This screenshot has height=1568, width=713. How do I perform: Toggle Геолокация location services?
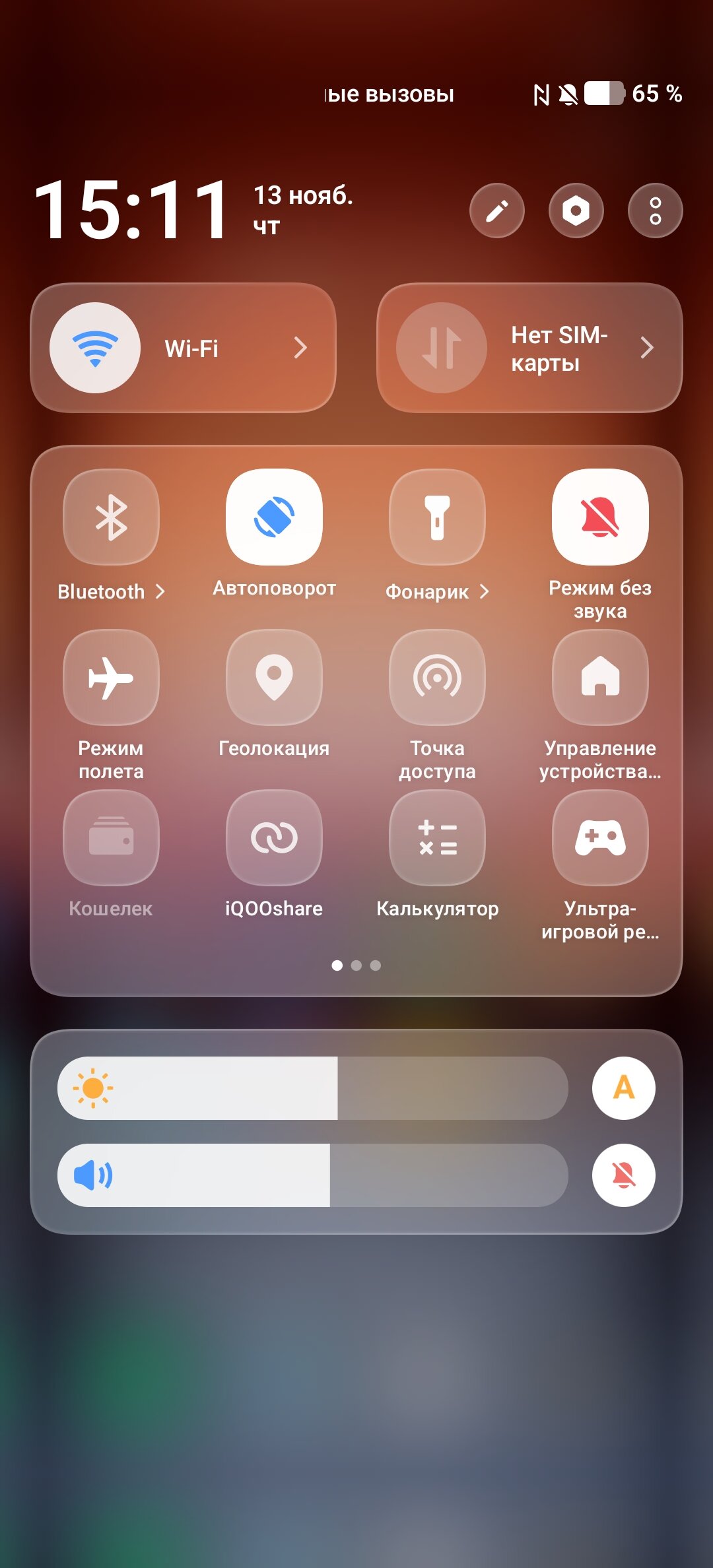[274, 677]
